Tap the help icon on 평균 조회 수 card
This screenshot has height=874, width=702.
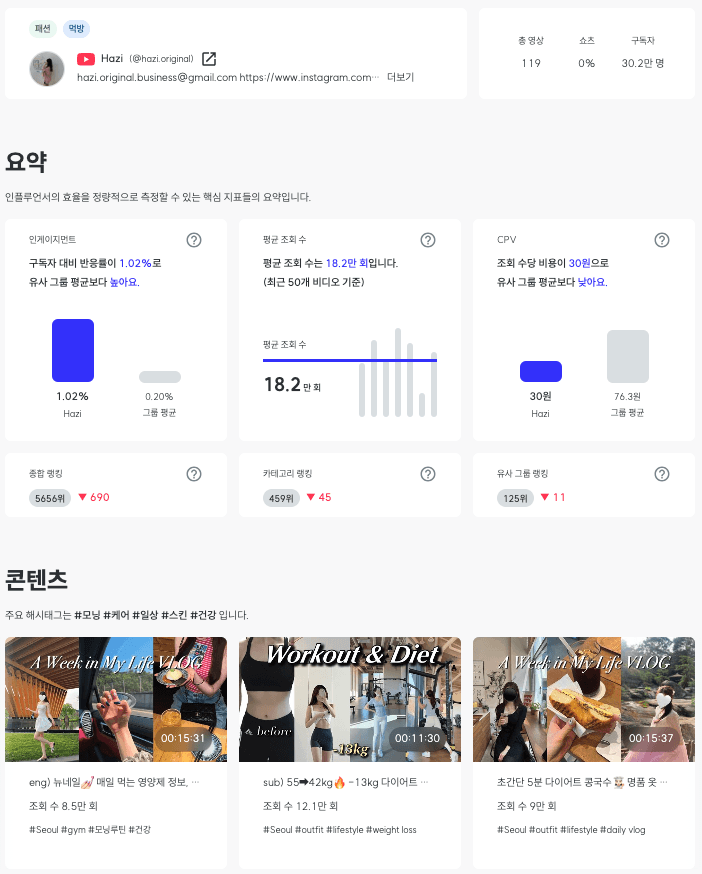(x=428, y=240)
